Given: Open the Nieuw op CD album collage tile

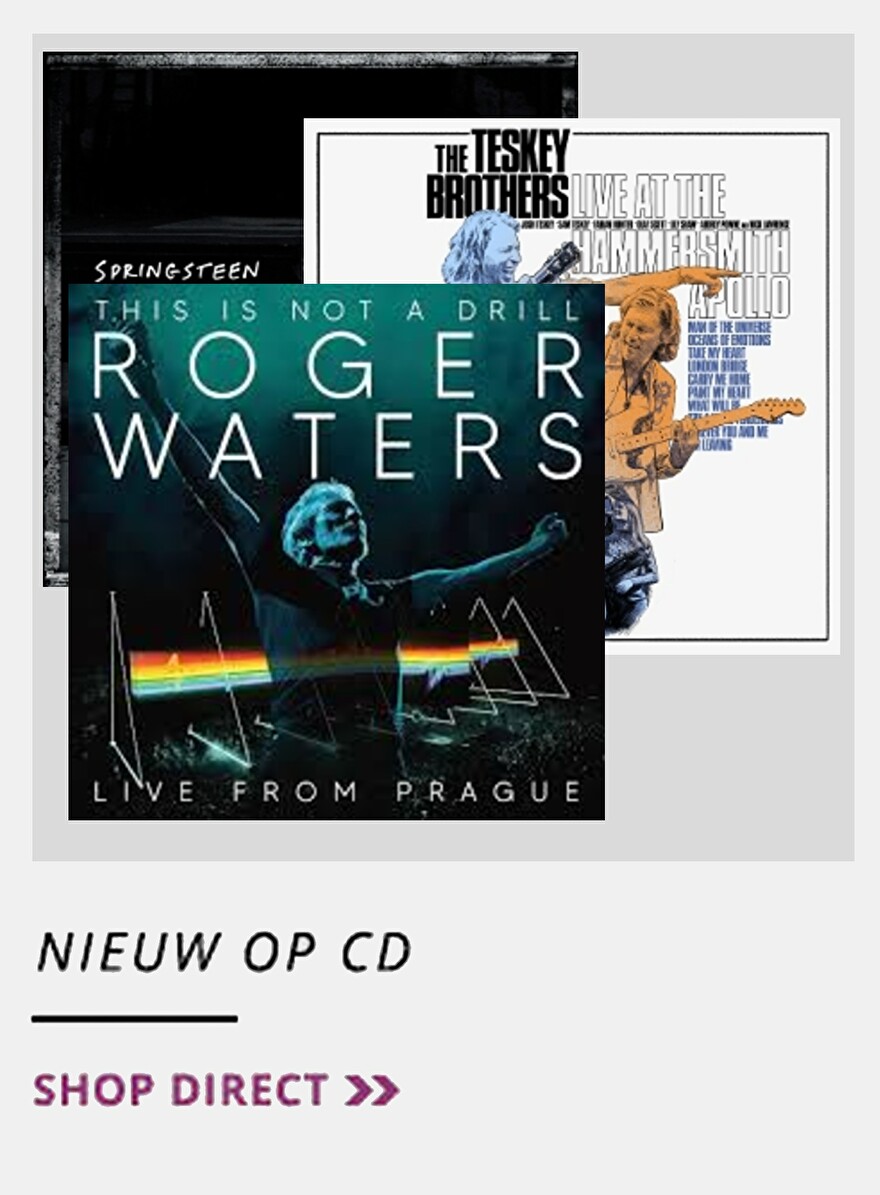Looking at the screenshot, I should click(x=442, y=447).
